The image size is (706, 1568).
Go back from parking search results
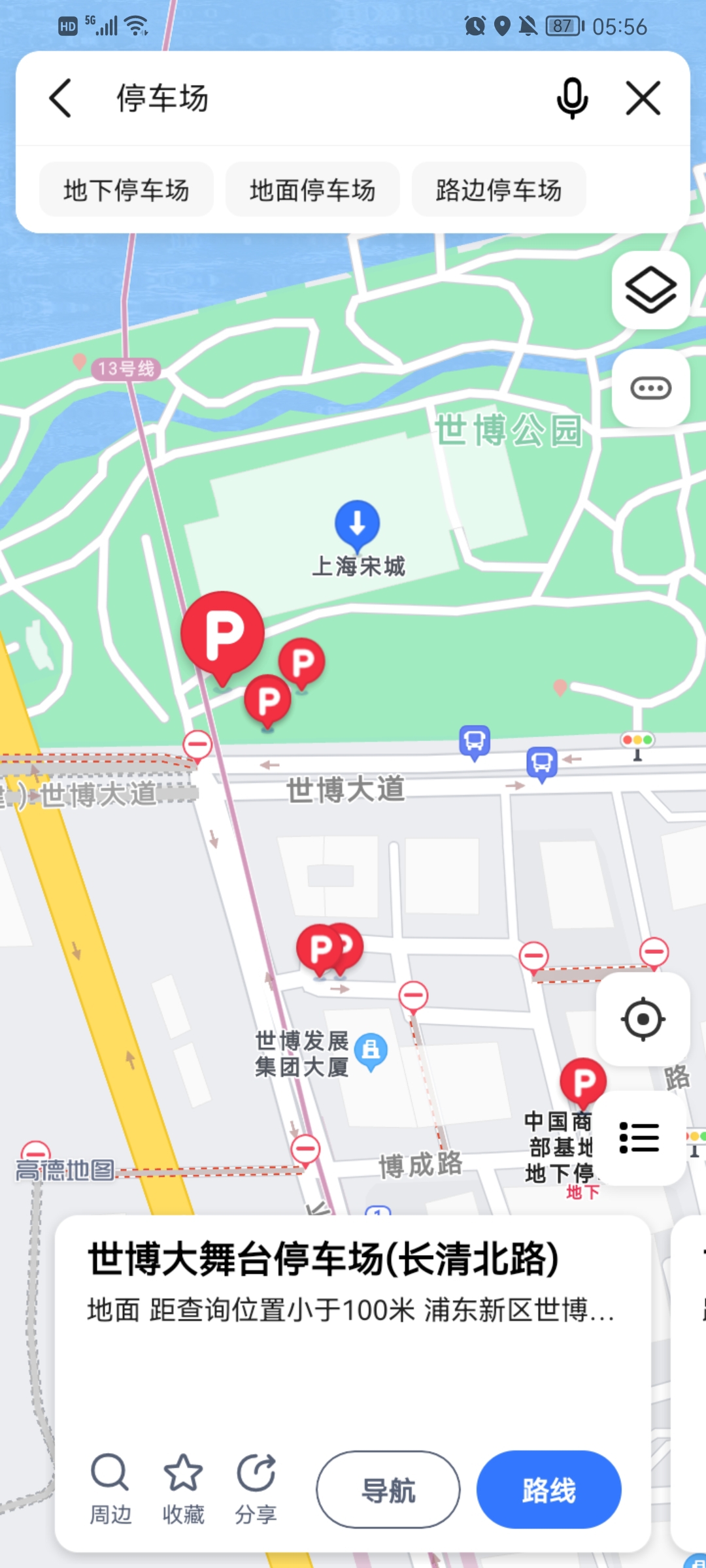tap(60, 99)
